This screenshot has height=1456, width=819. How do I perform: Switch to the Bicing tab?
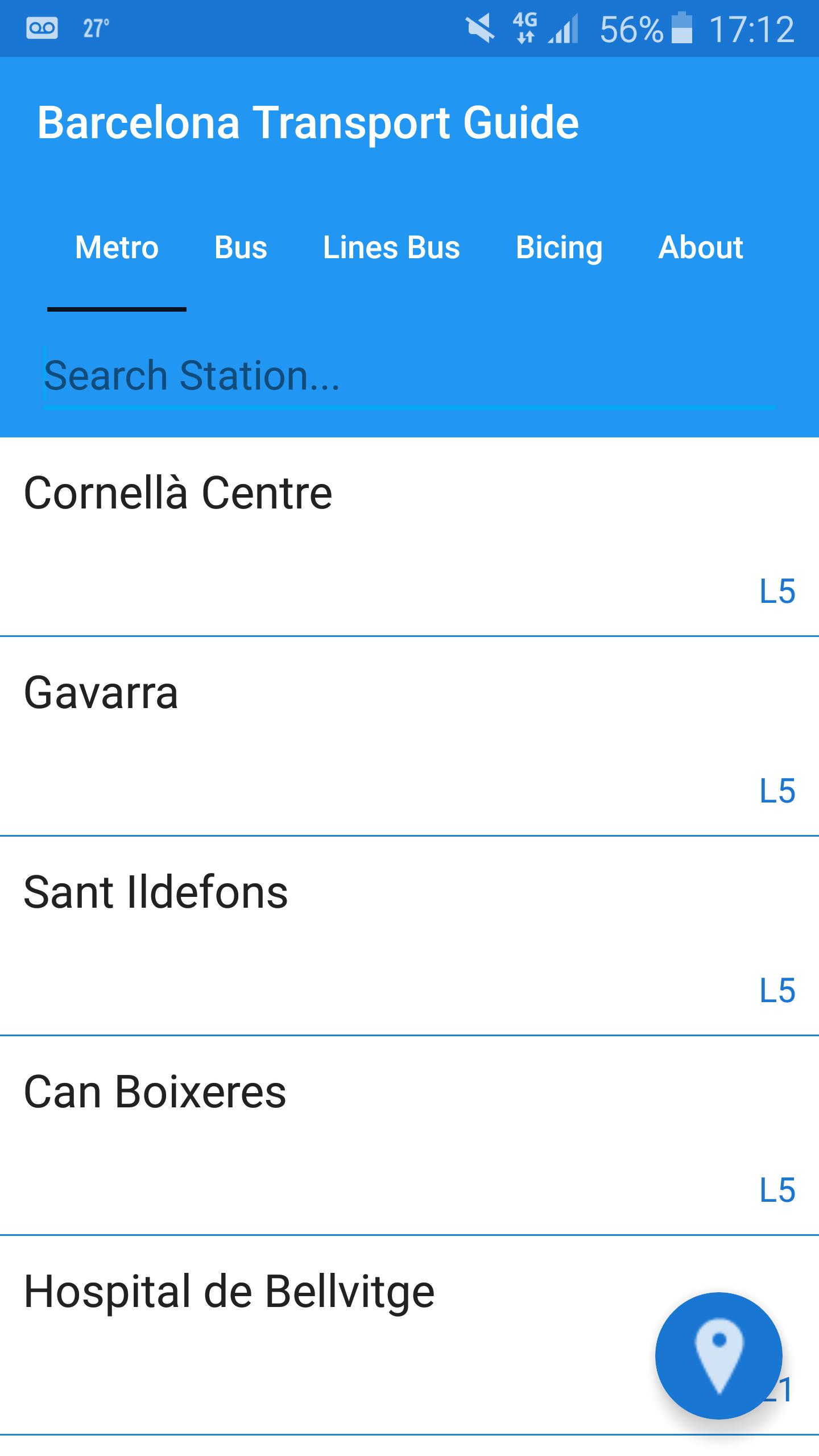(x=560, y=247)
